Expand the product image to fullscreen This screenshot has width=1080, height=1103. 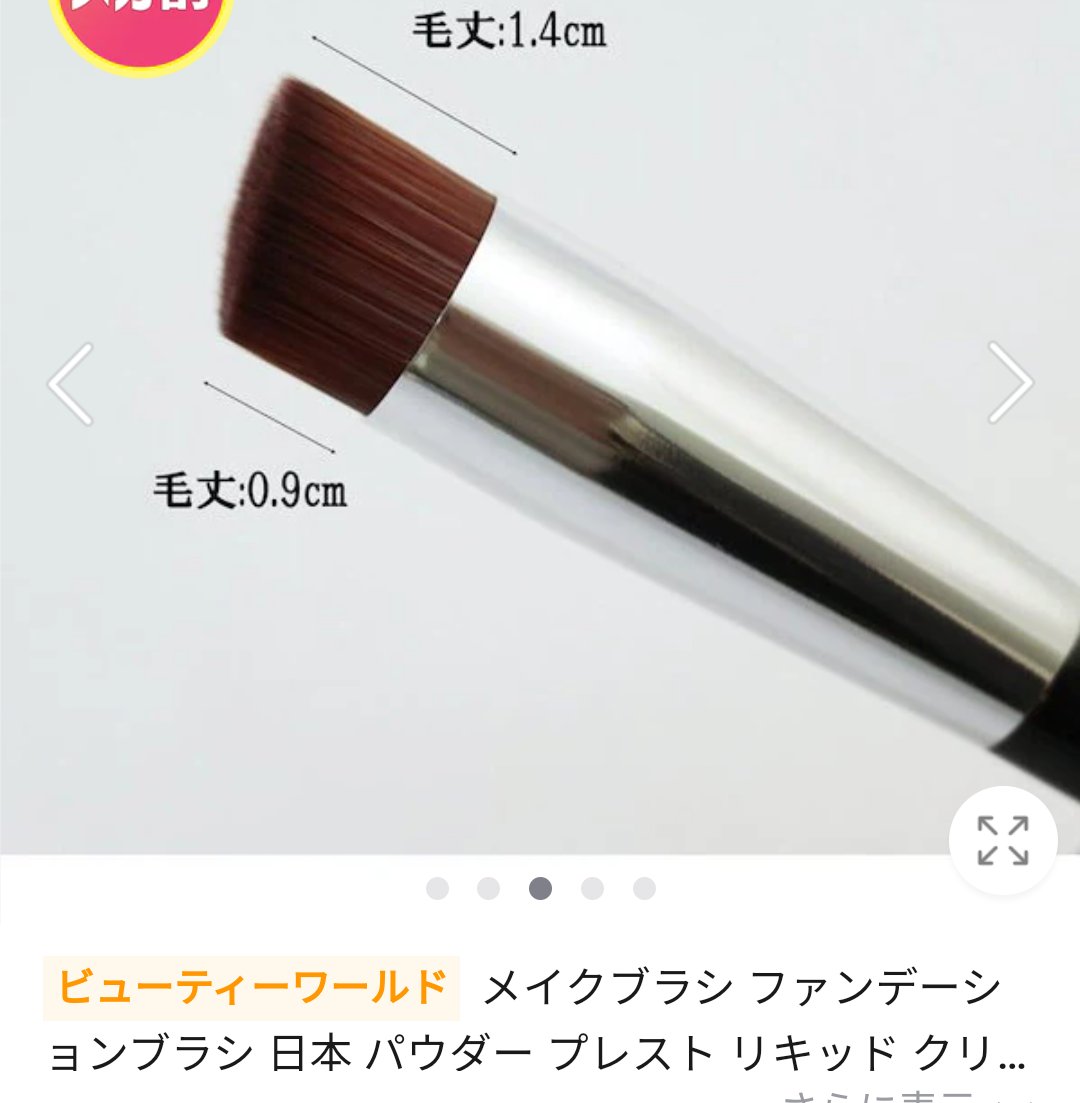click(1002, 840)
